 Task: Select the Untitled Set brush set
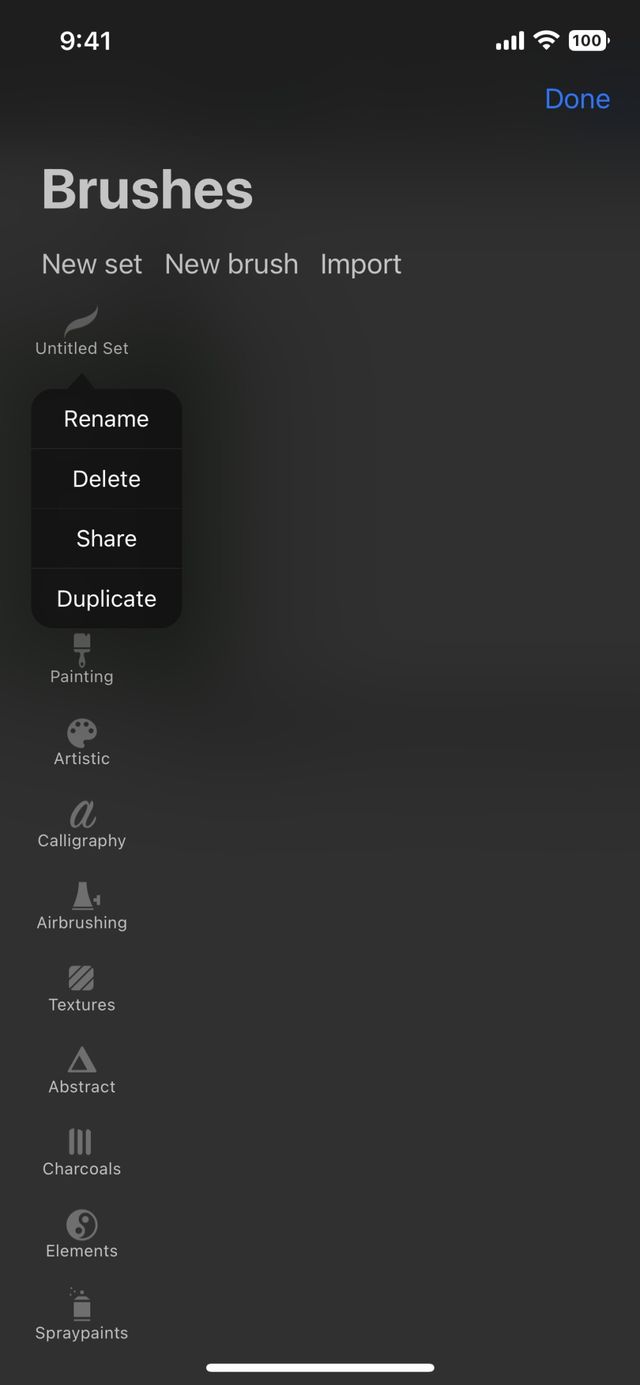(x=82, y=333)
